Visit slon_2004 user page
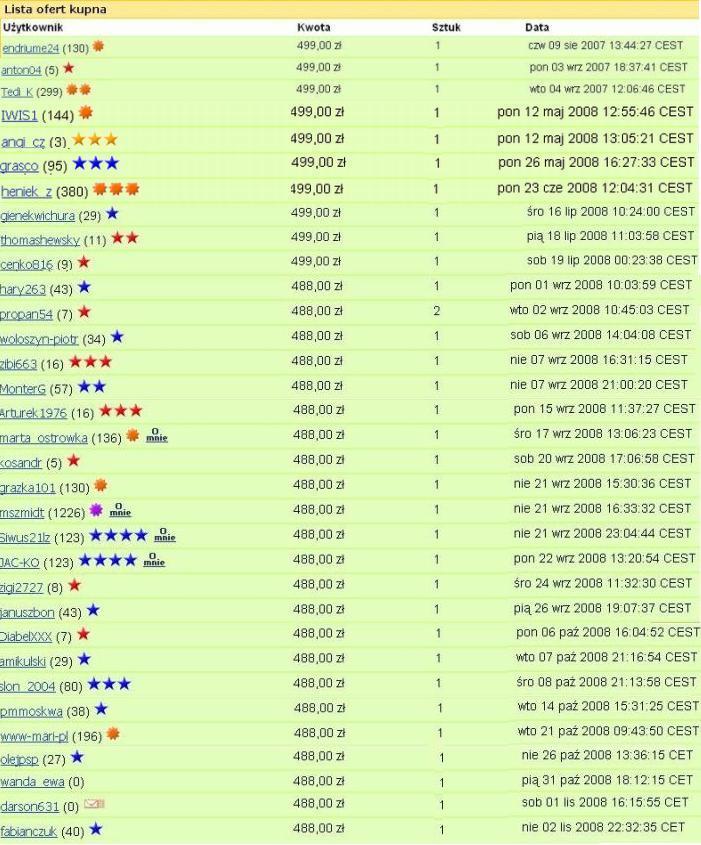 (x=28, y=685)
